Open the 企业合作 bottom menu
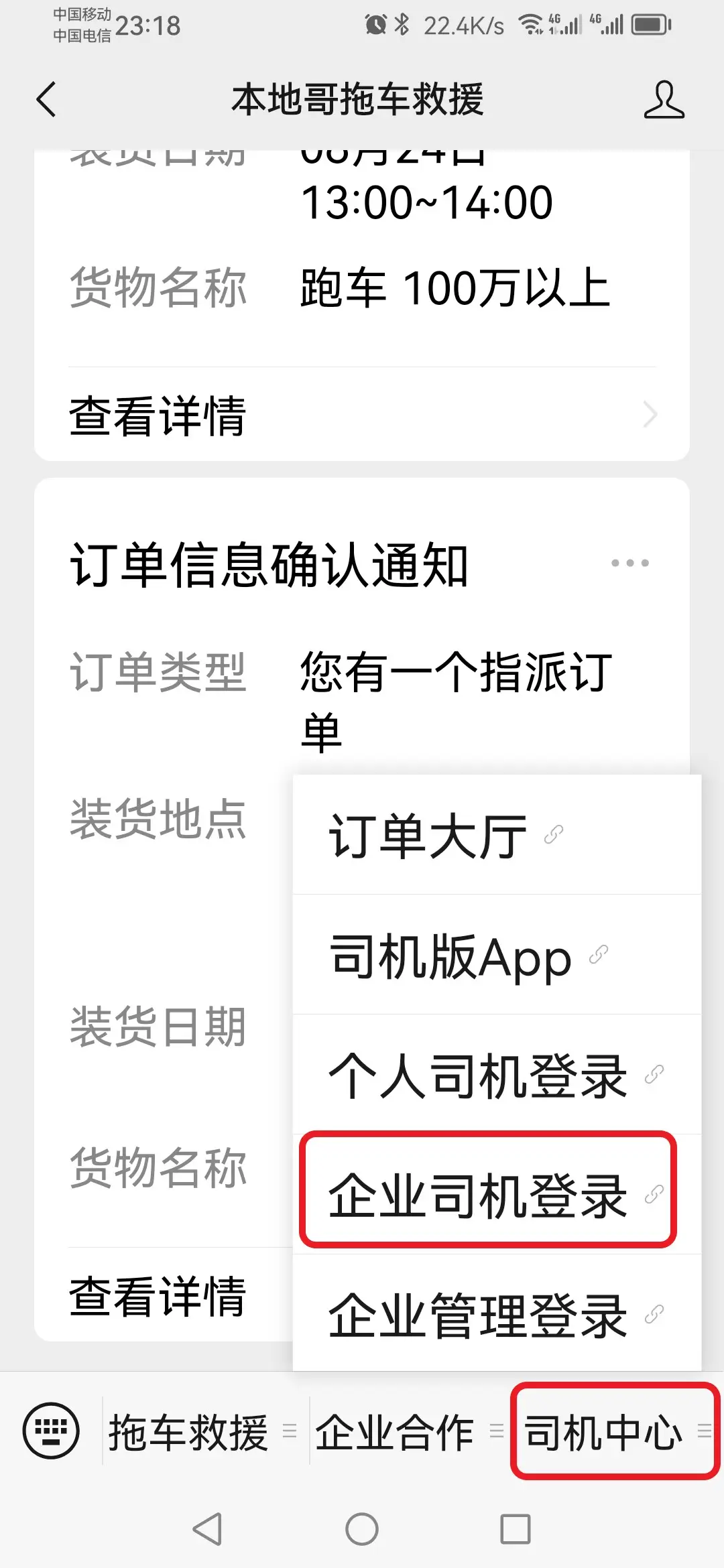 click(x=408, y=1432)
